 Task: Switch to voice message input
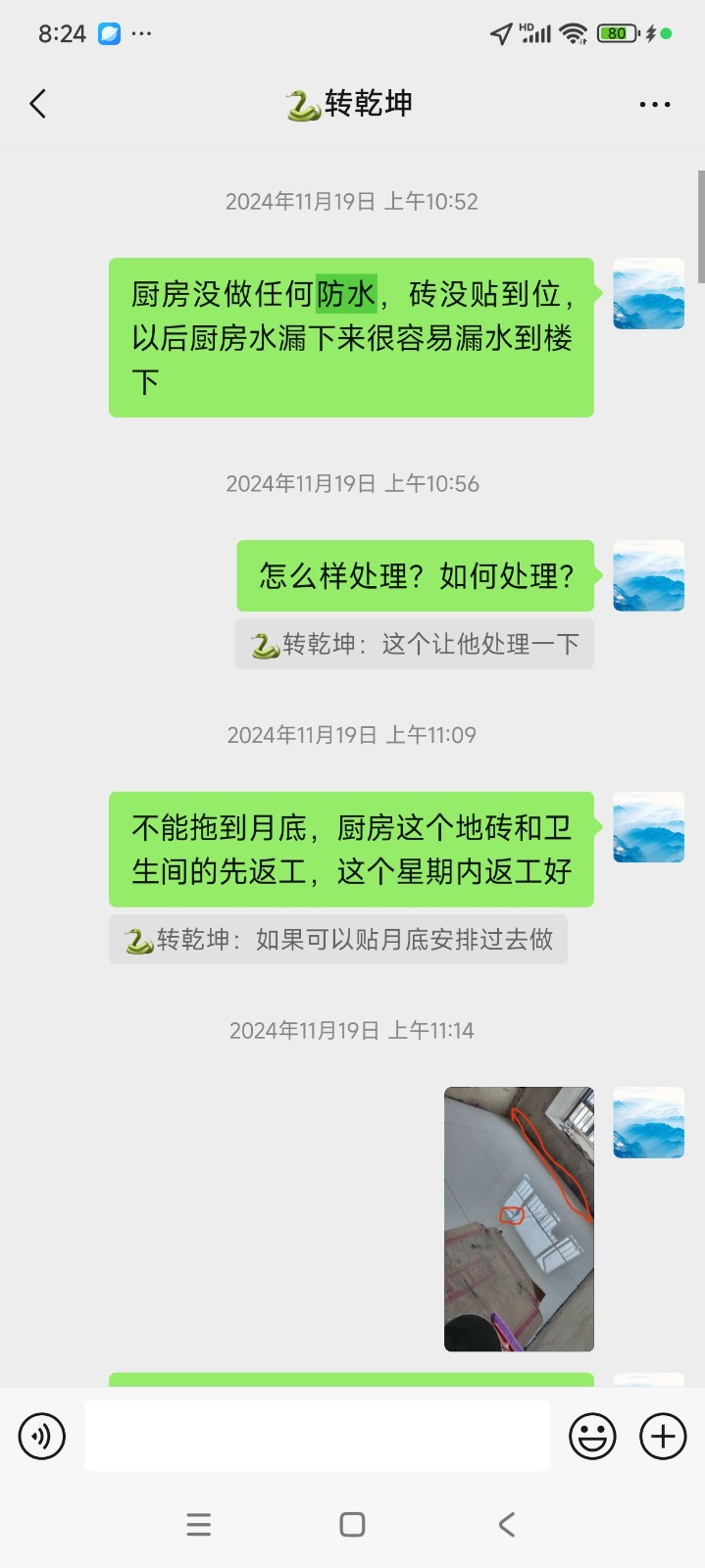(x=42, y=1437)
